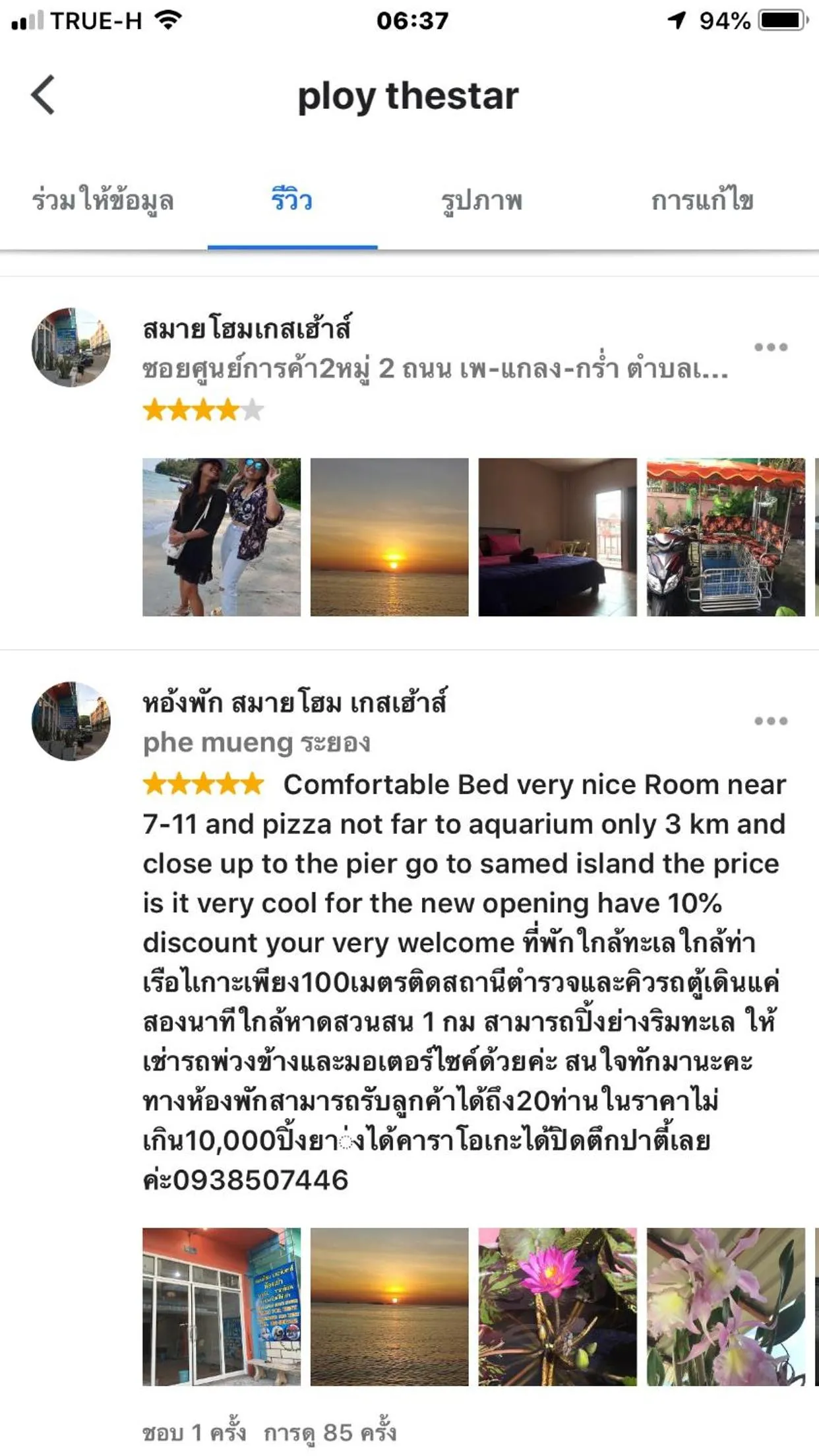This screenshot has width=819, height=1456.
Task: Tap the five-star rating on the guesthouse review
Action: (x=202, y=785)
